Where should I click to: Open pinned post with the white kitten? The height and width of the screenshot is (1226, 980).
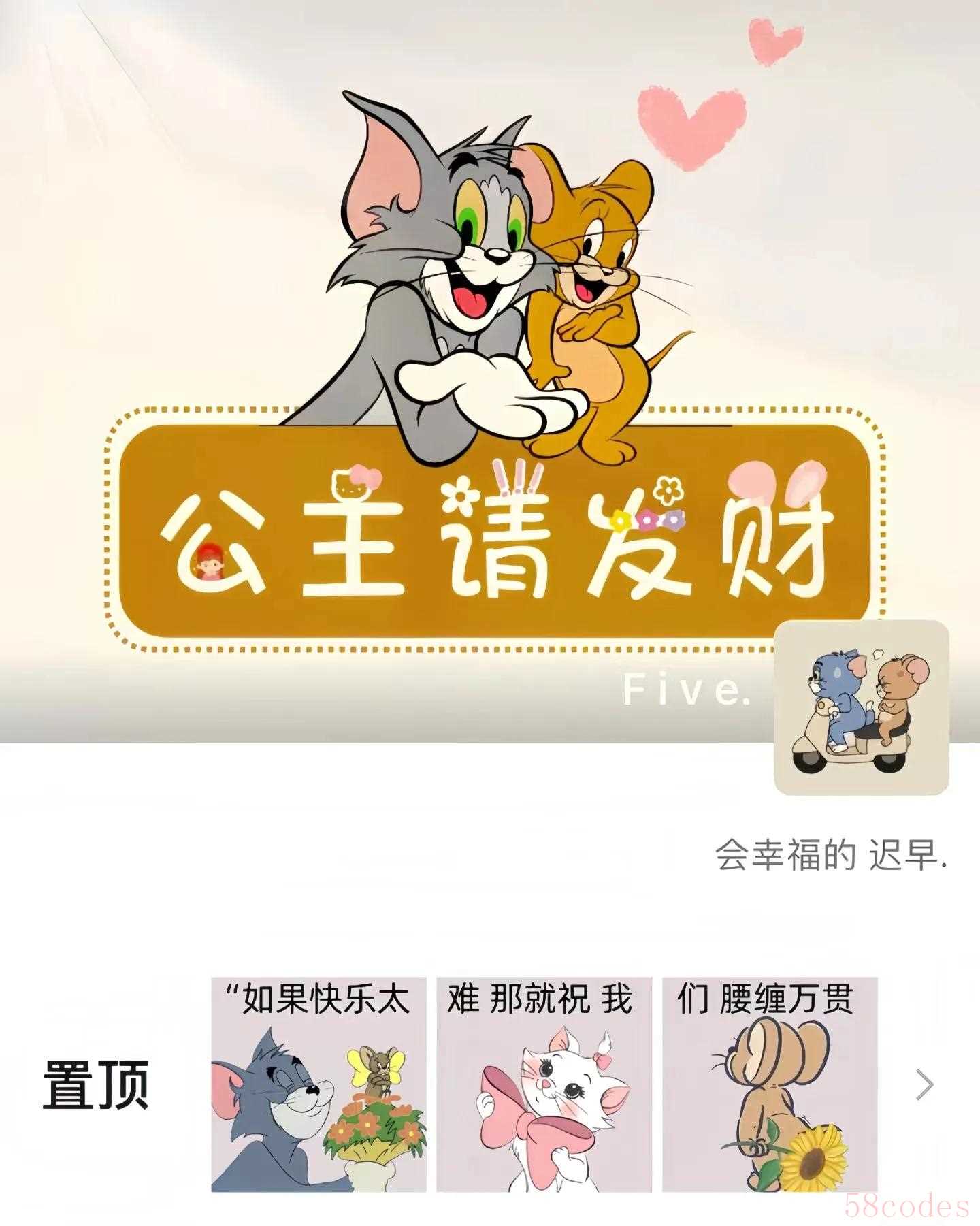pos(544,1084)
